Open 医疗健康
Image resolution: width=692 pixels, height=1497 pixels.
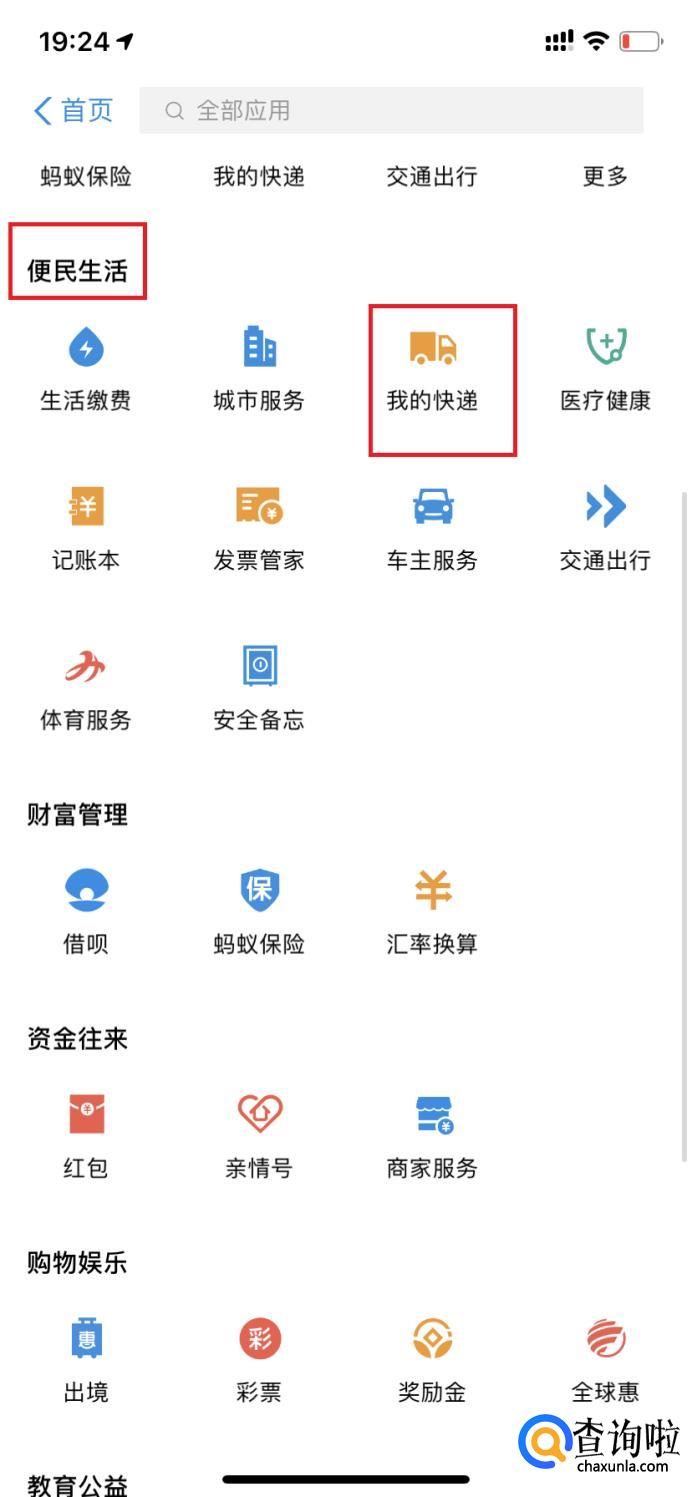pos(605,371)
